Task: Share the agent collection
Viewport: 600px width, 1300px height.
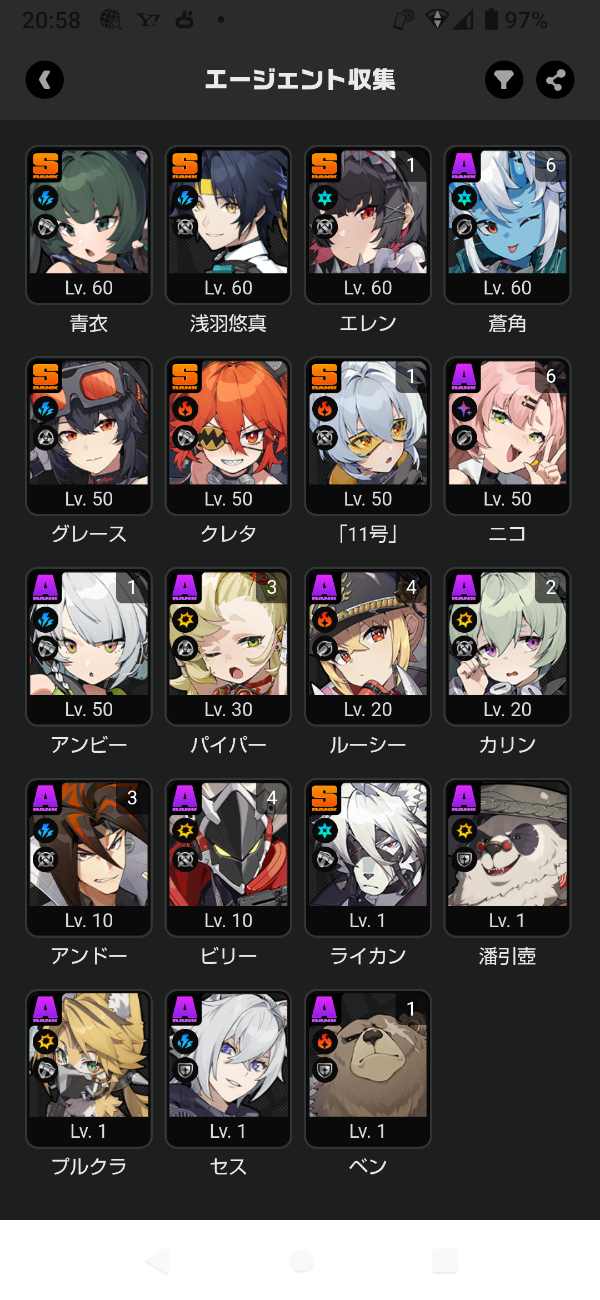Action: coord(555,80)
